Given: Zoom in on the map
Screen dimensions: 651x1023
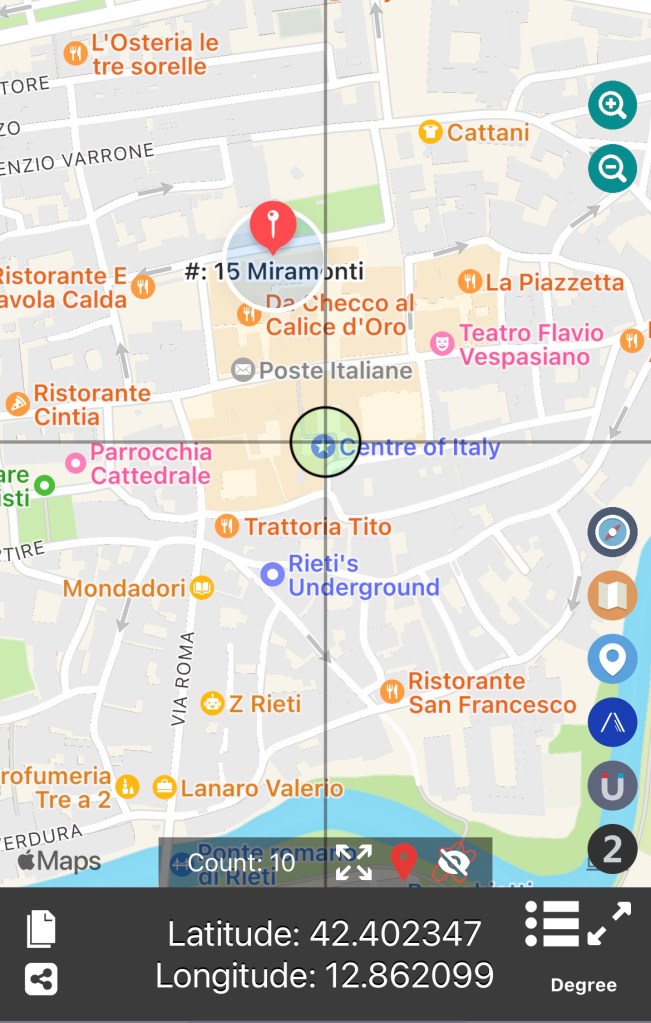Looking at the screenshot, I should point(612,105).
